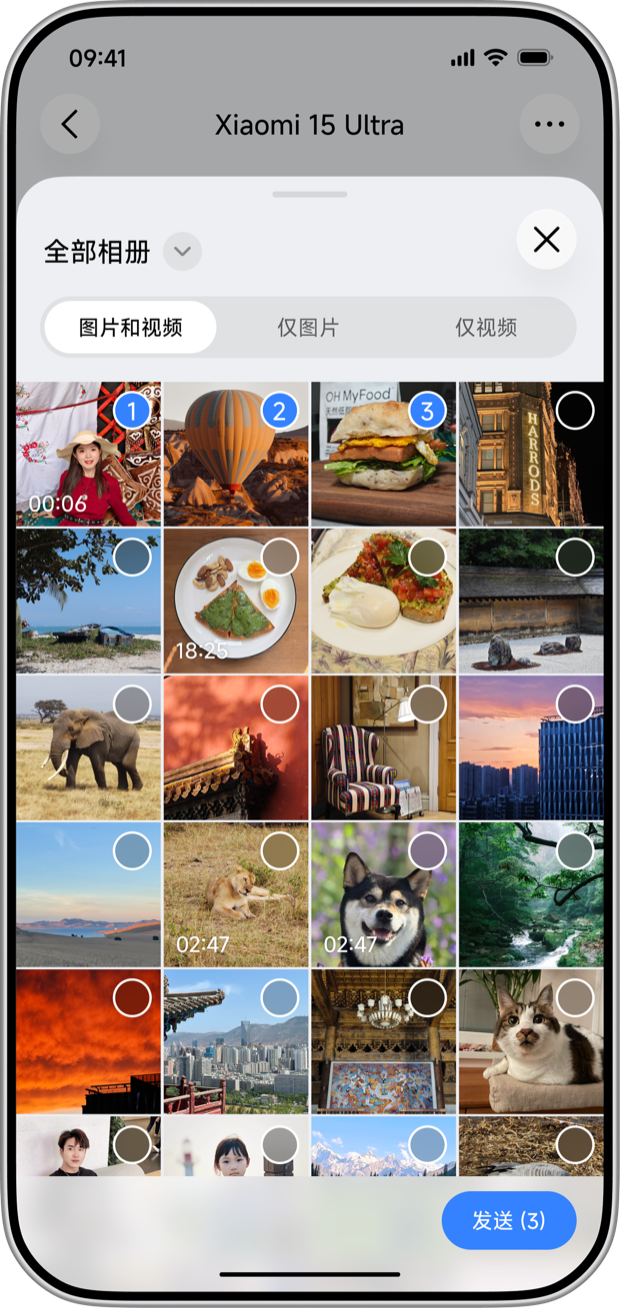Open the three-dot overflow menu

[x=549, y=125]
